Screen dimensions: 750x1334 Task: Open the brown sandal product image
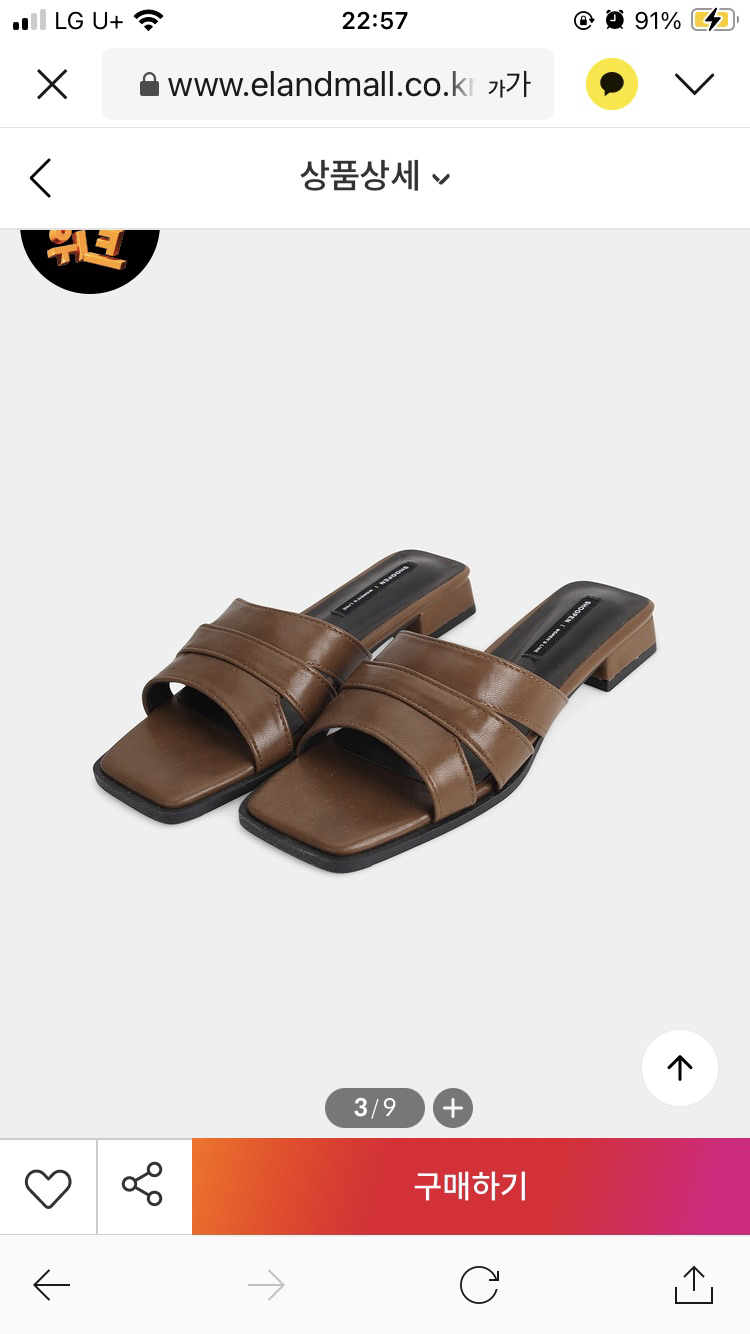(x=375, y=710)
